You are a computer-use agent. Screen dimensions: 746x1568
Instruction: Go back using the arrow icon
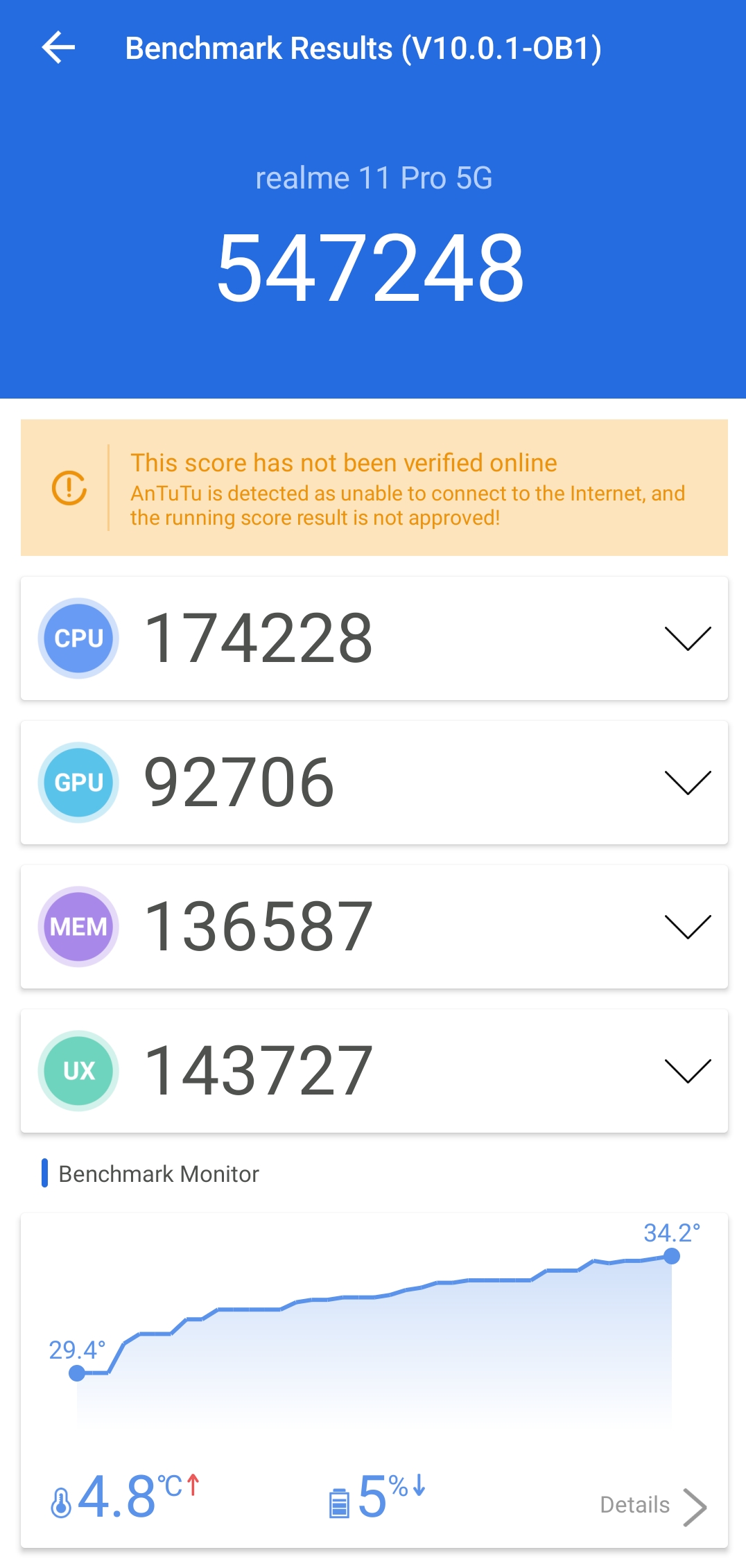pos(58,48)
